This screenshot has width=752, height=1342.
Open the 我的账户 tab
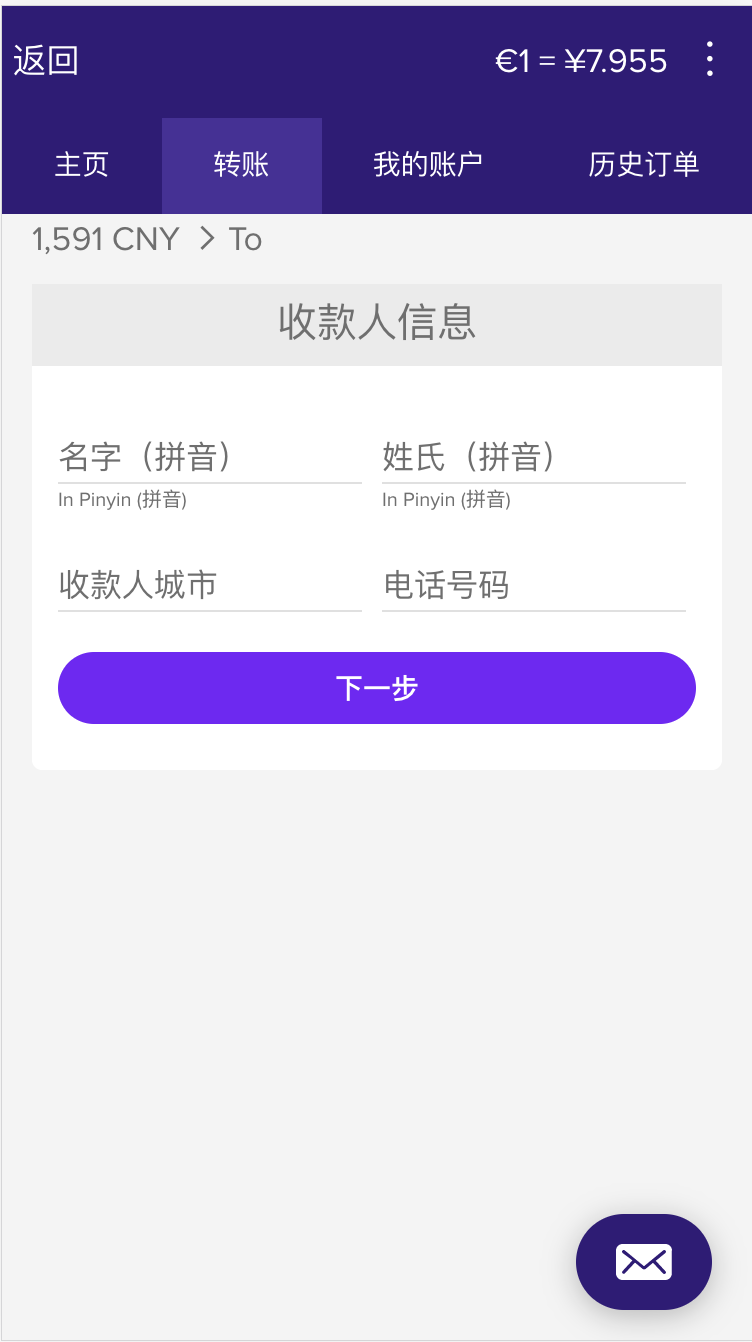[x=428, y=165]
